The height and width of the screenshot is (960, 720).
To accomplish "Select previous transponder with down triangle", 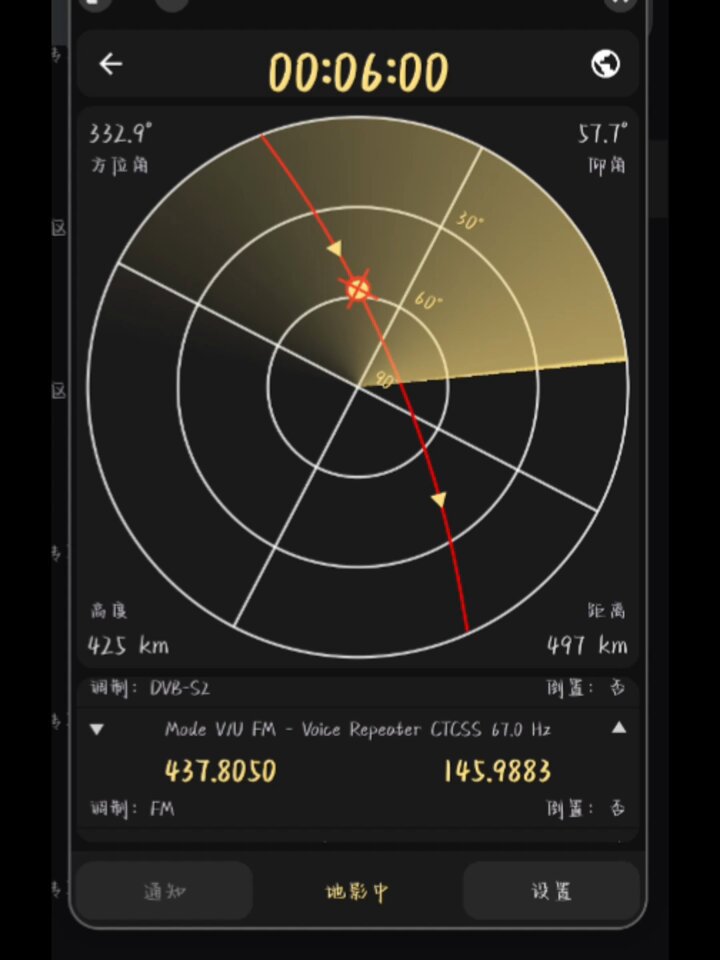I will pos(97,729).
